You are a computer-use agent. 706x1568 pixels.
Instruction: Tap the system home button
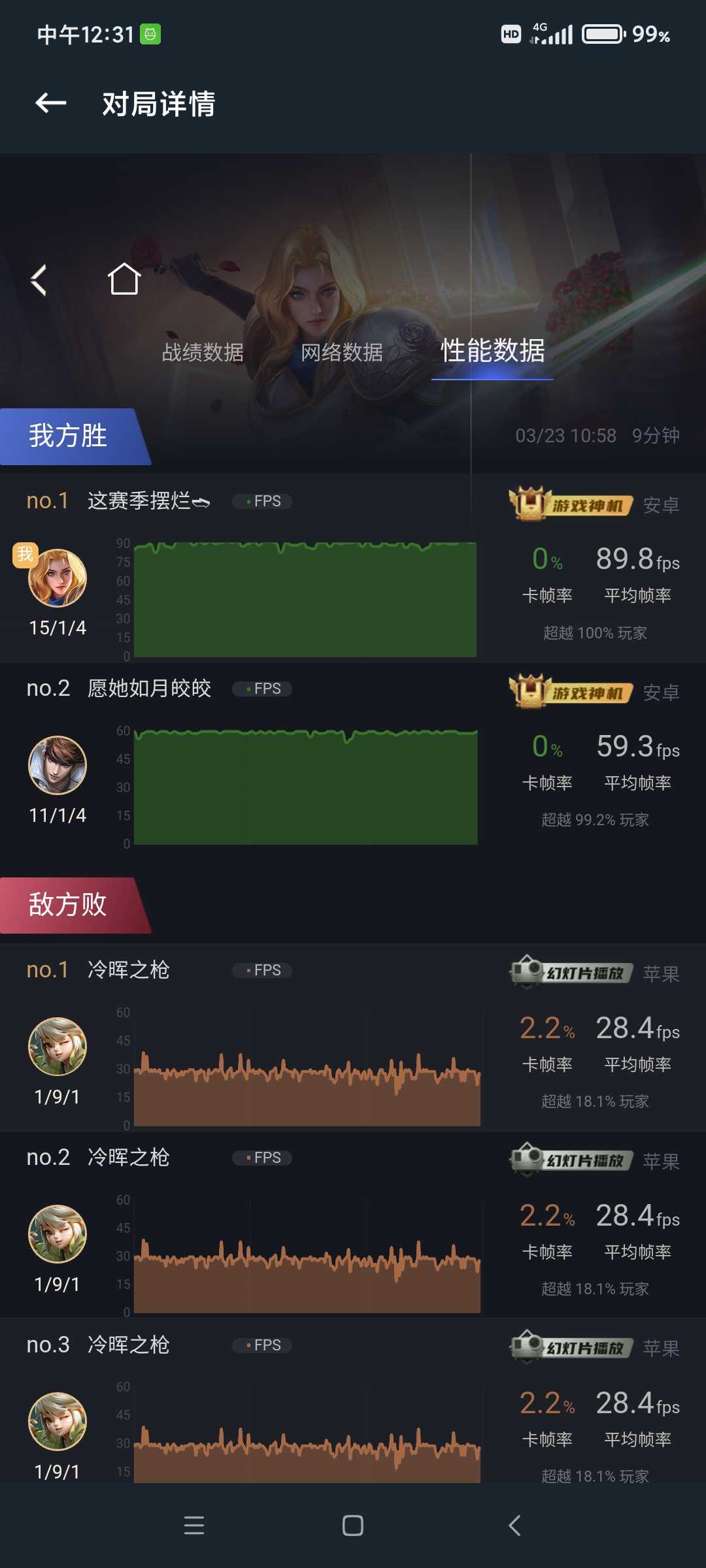(x=353, y=1526)
